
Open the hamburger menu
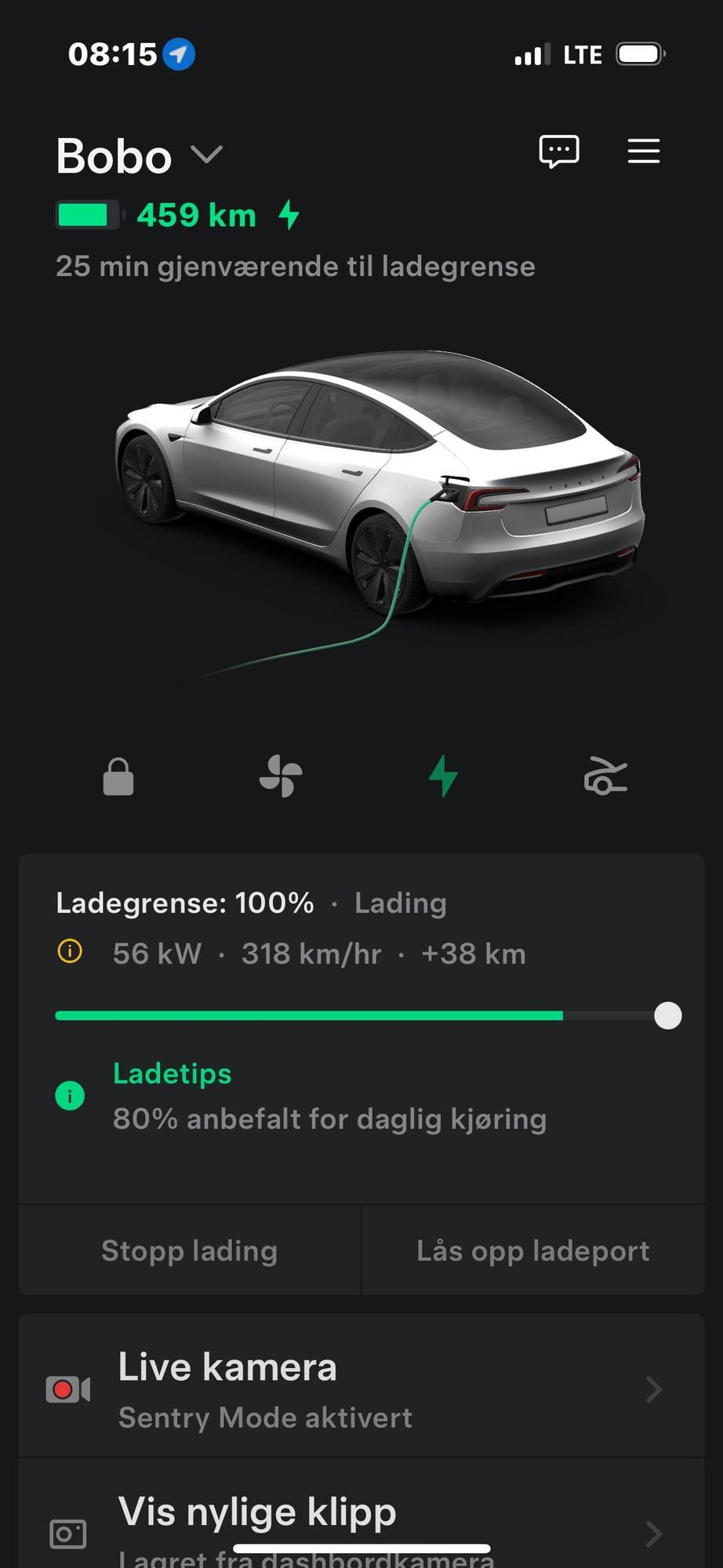644,151
